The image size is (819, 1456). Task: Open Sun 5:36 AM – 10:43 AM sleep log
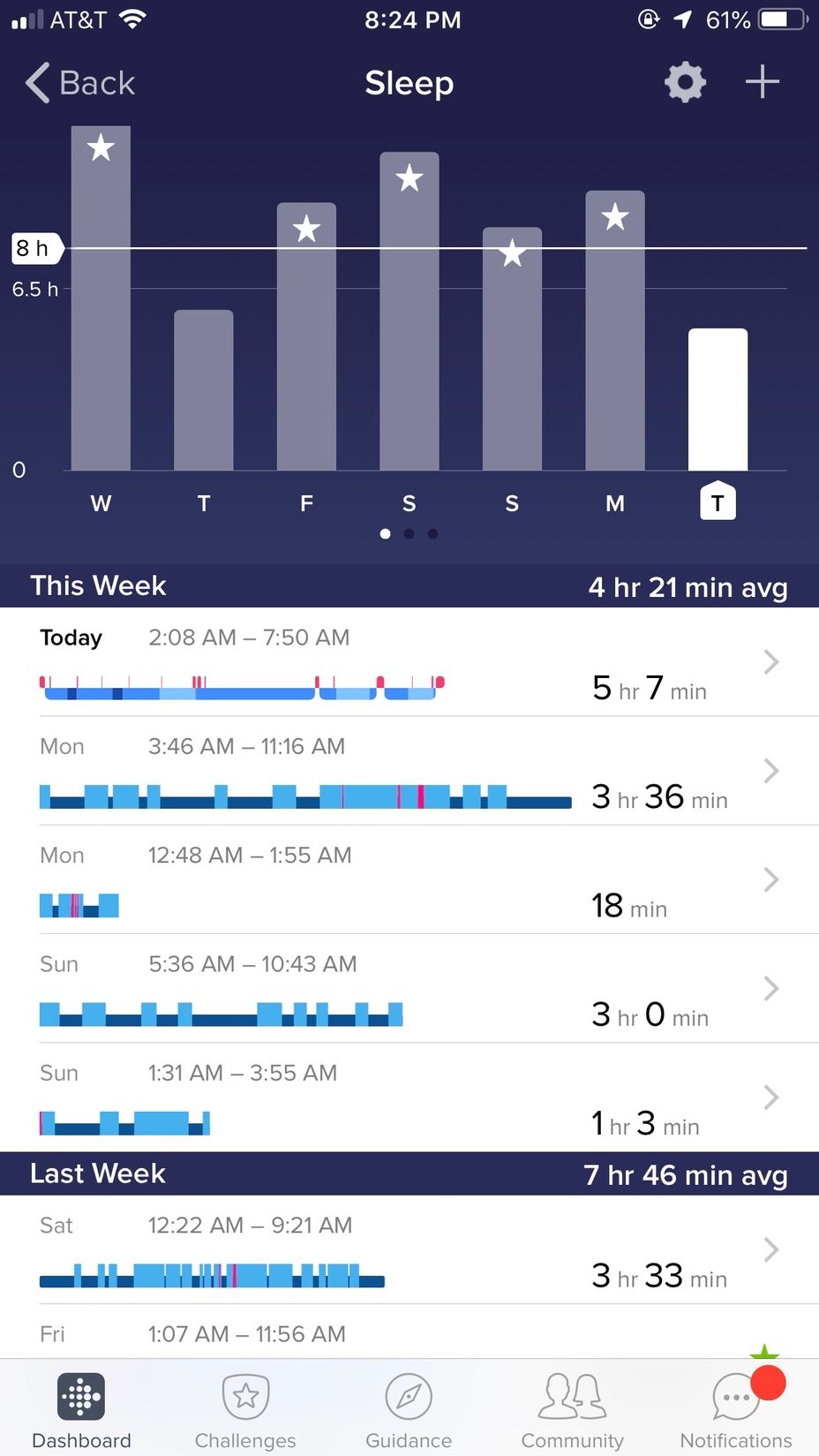tap(409, 988)
